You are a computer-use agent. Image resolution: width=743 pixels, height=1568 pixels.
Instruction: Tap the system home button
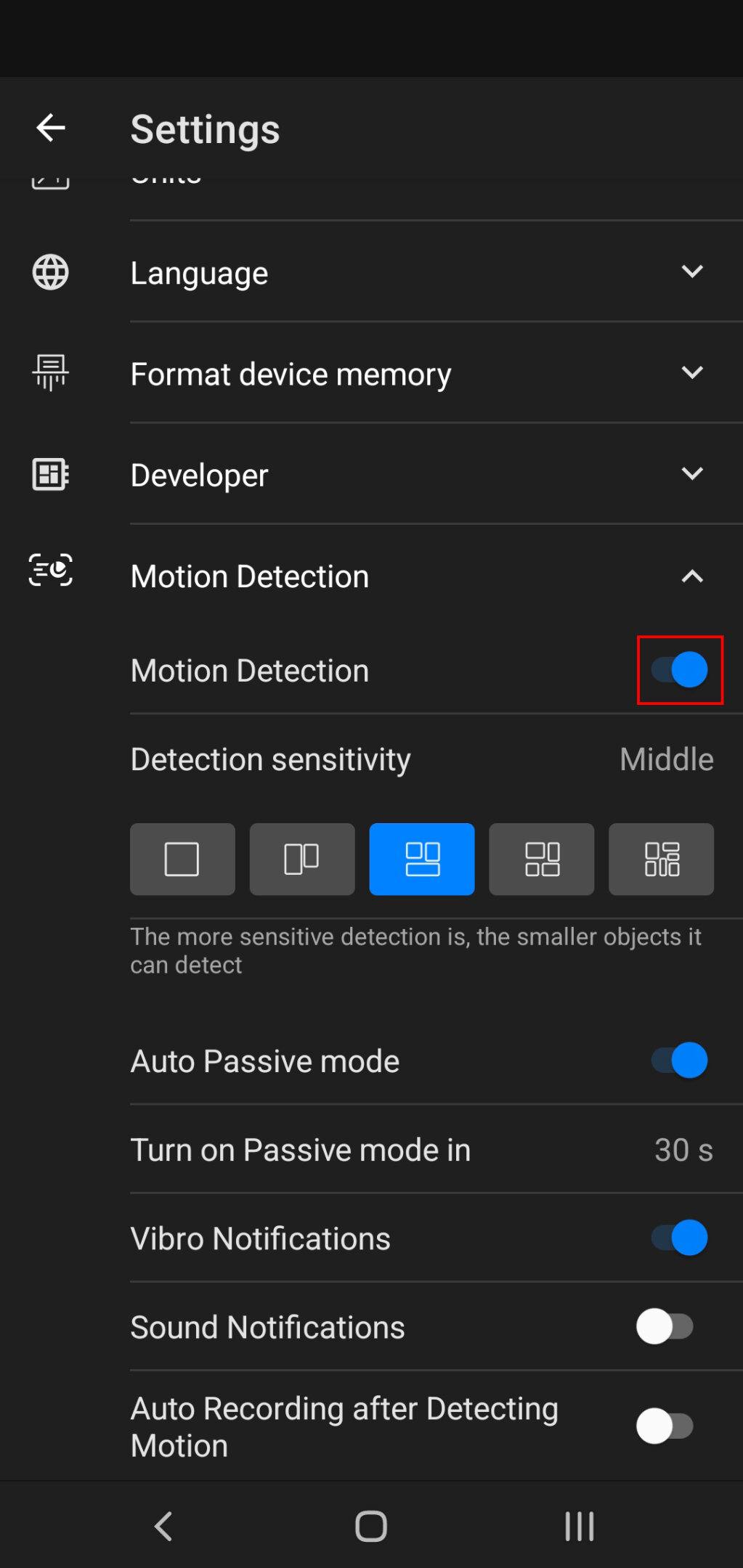point(371,1526)
